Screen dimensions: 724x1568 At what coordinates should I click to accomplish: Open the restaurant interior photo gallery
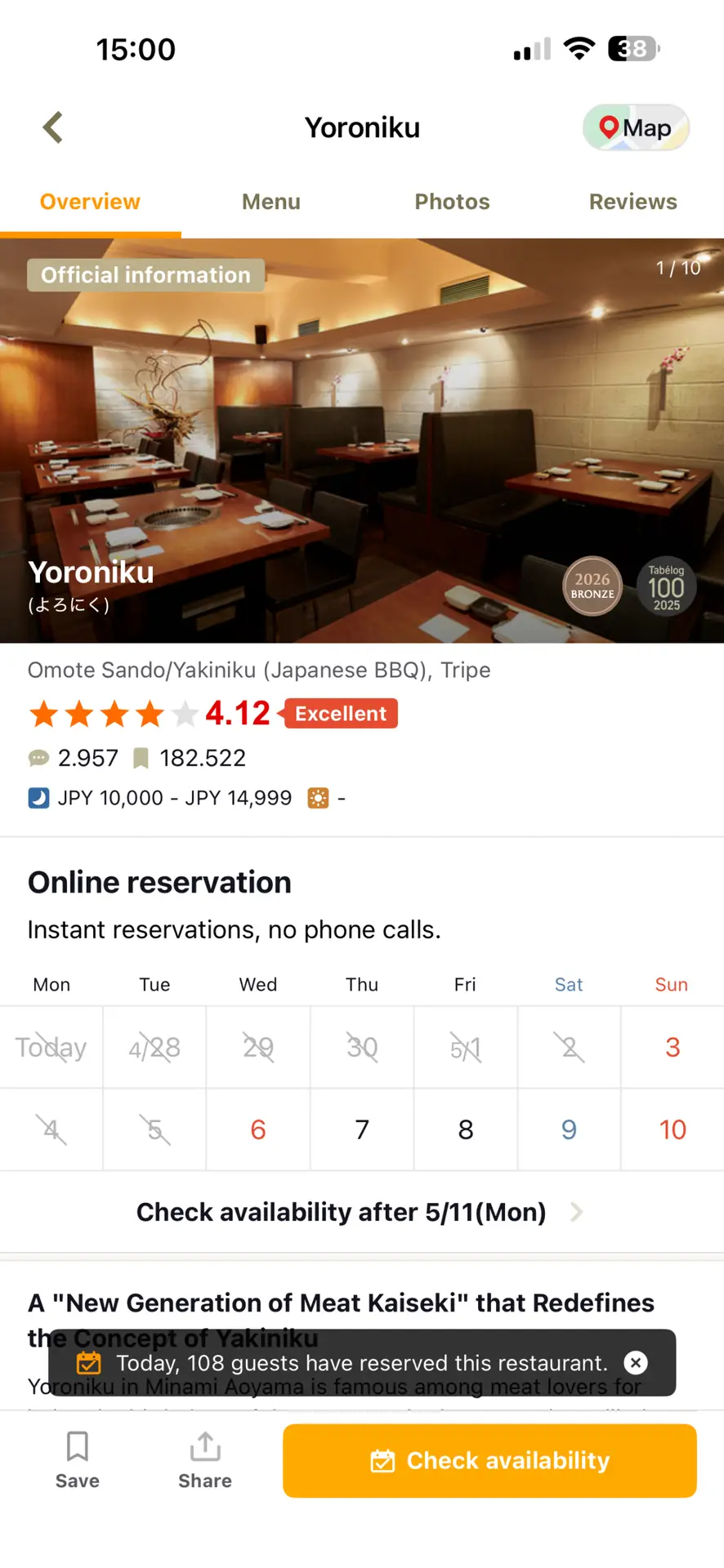tap(362, 441)
